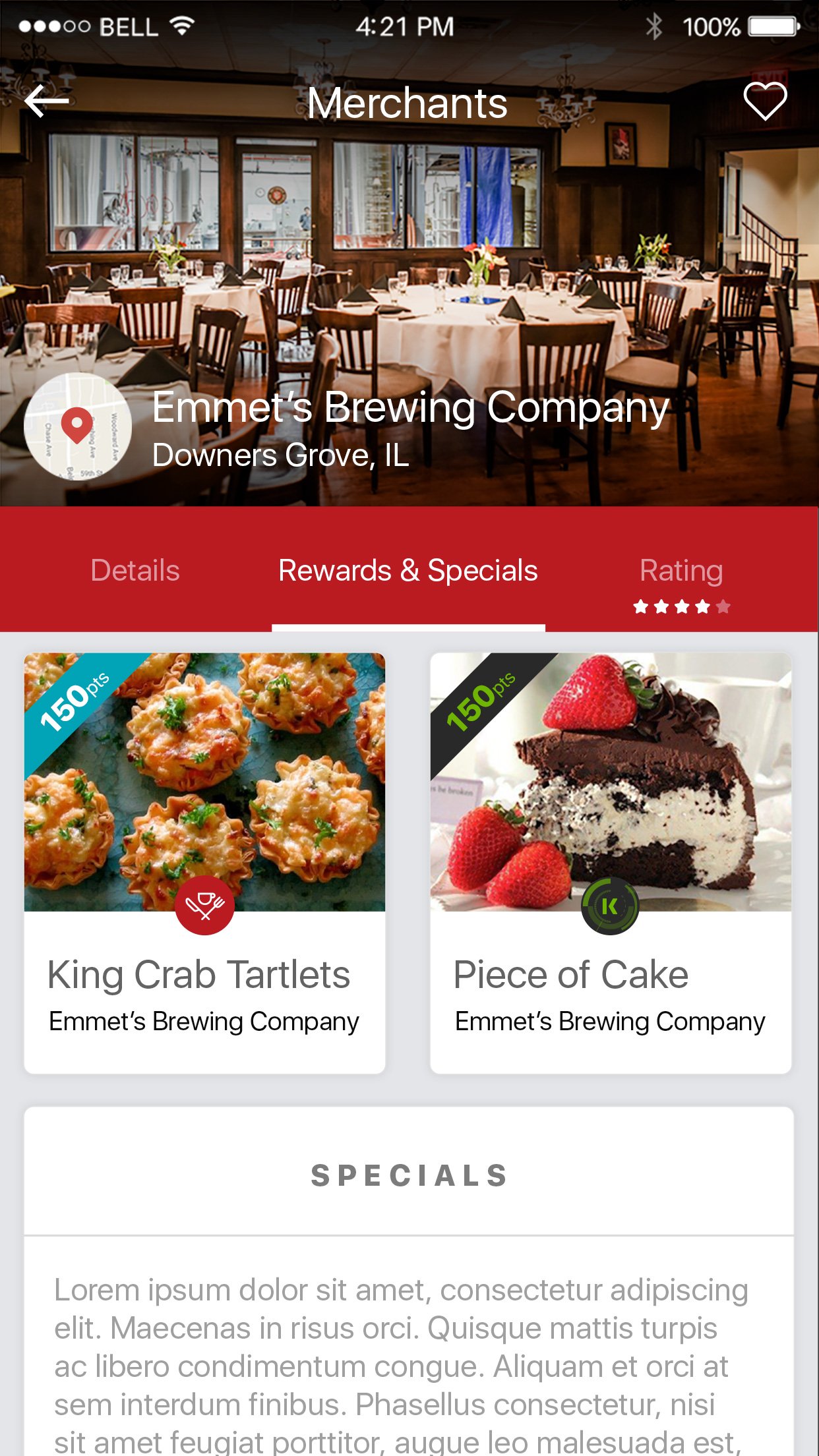Open the Piece of Cake reward
The image size is (819, 1456).
[611, 863]
